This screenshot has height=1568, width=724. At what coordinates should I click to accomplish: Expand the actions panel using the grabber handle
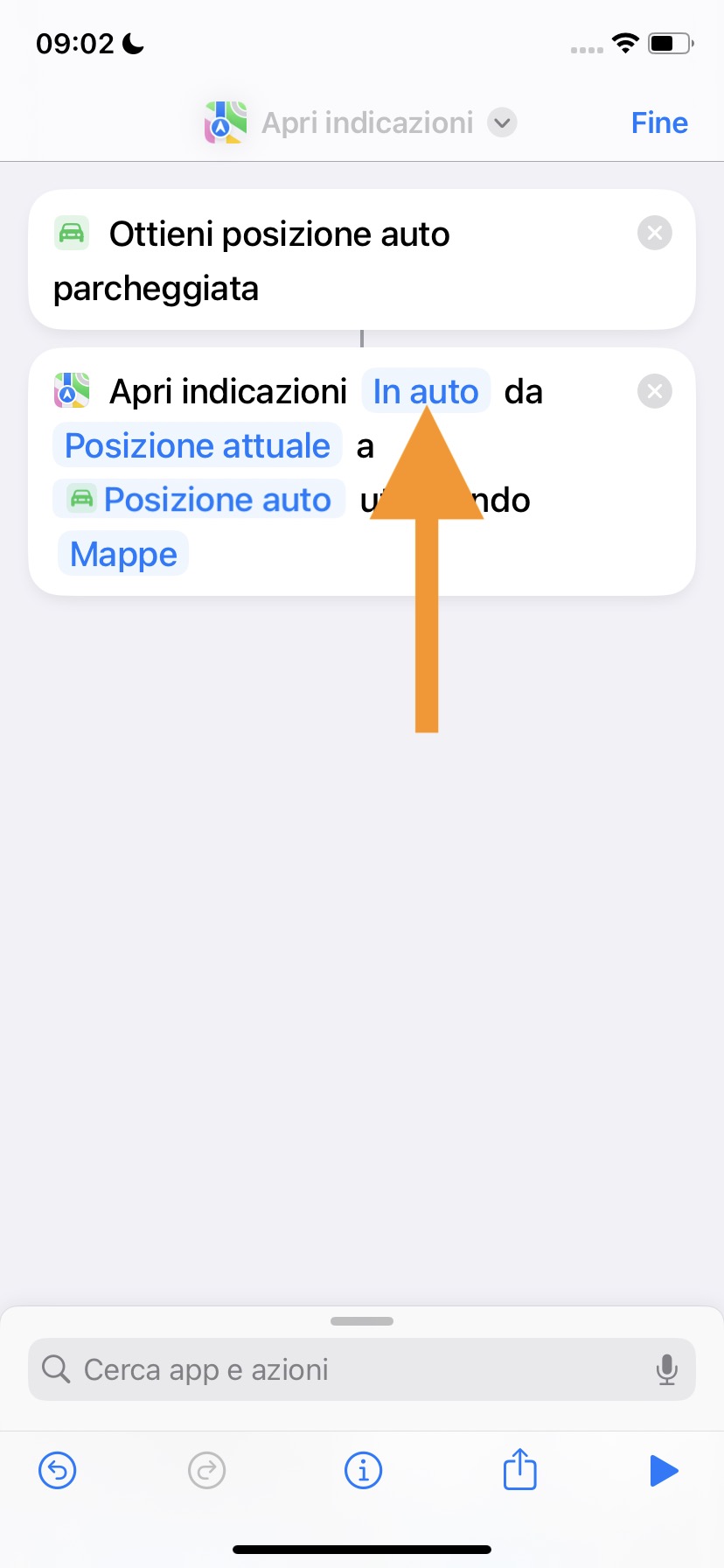click(362, 1321)
